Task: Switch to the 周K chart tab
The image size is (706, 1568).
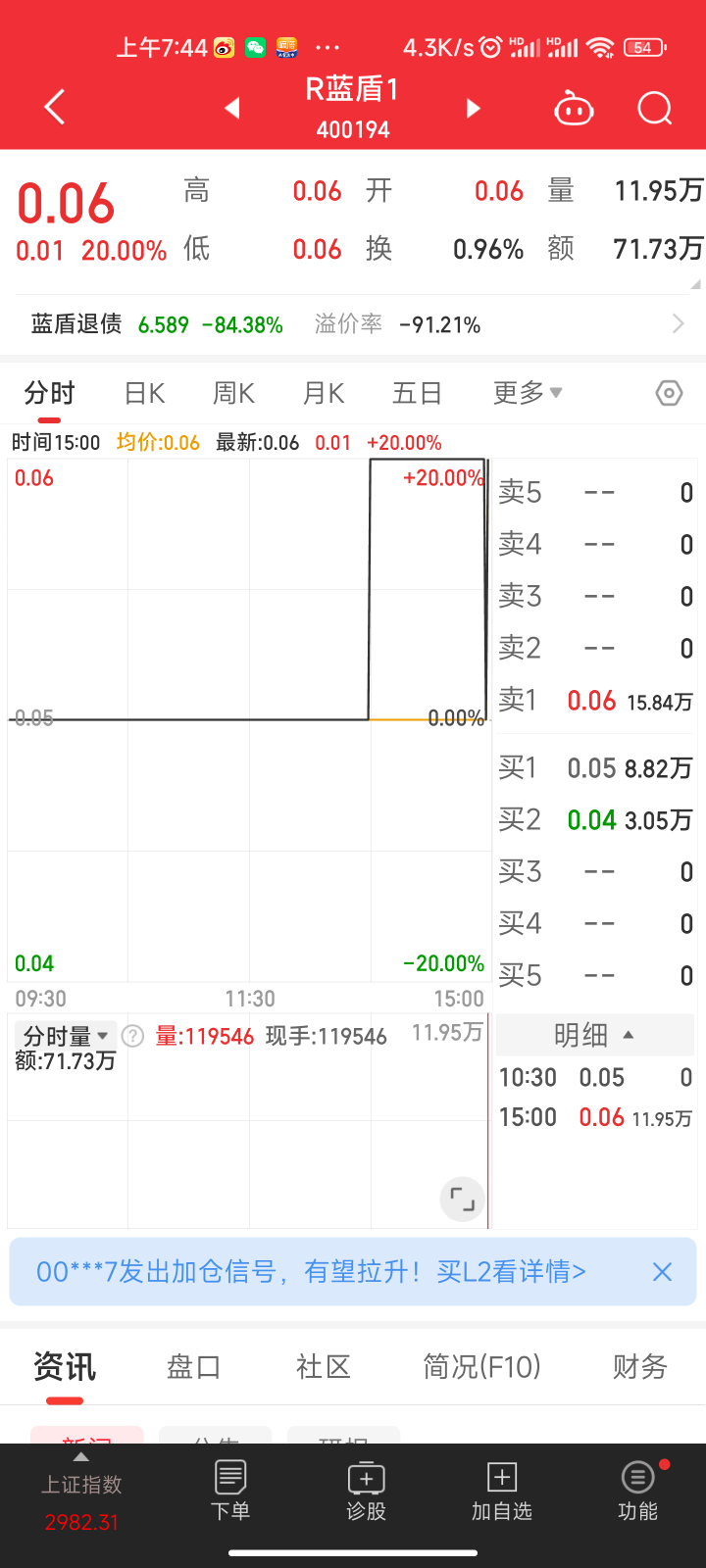Action: click(233, 394)
